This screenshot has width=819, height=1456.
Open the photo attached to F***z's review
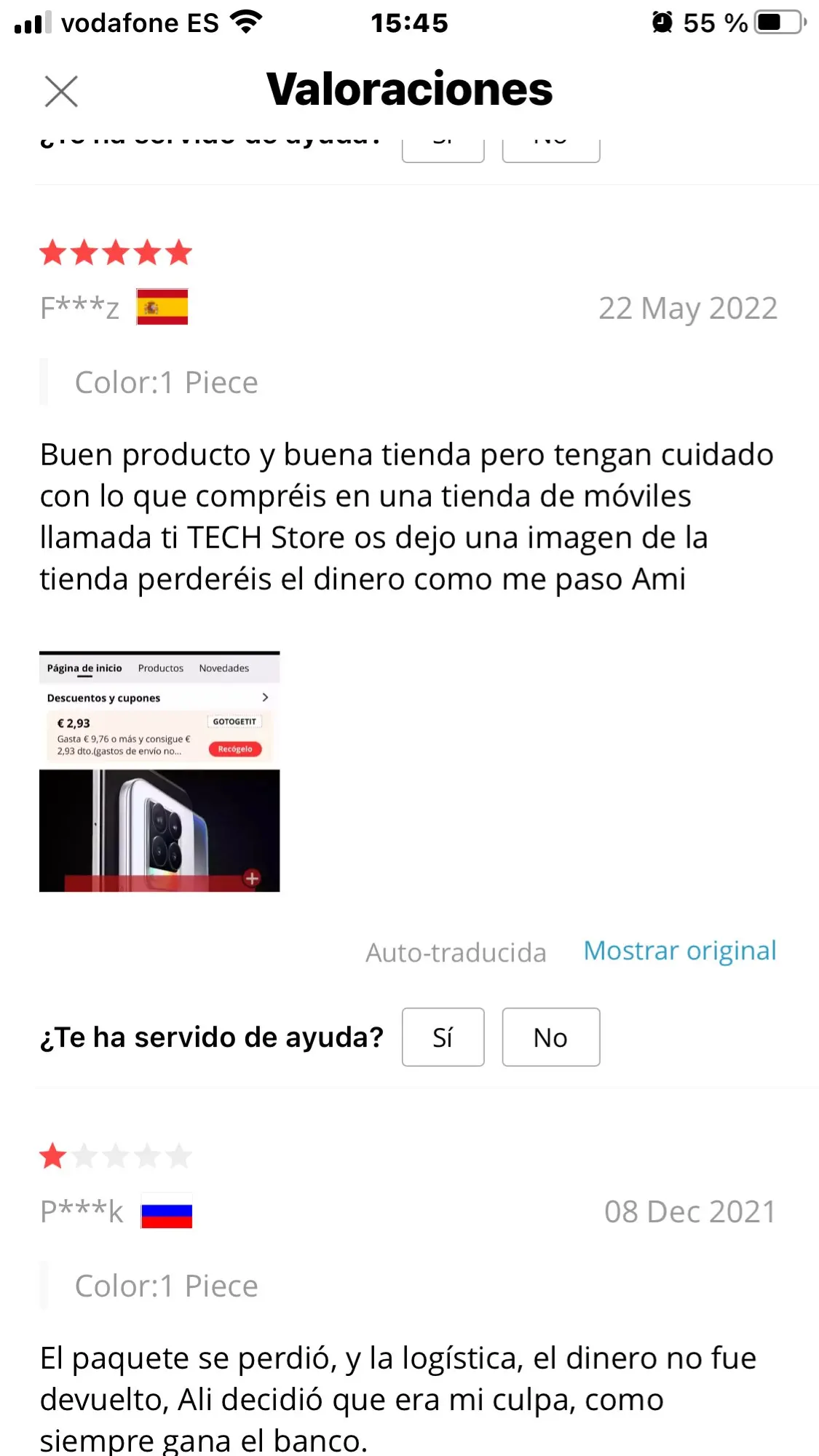[x=159, y=772]
